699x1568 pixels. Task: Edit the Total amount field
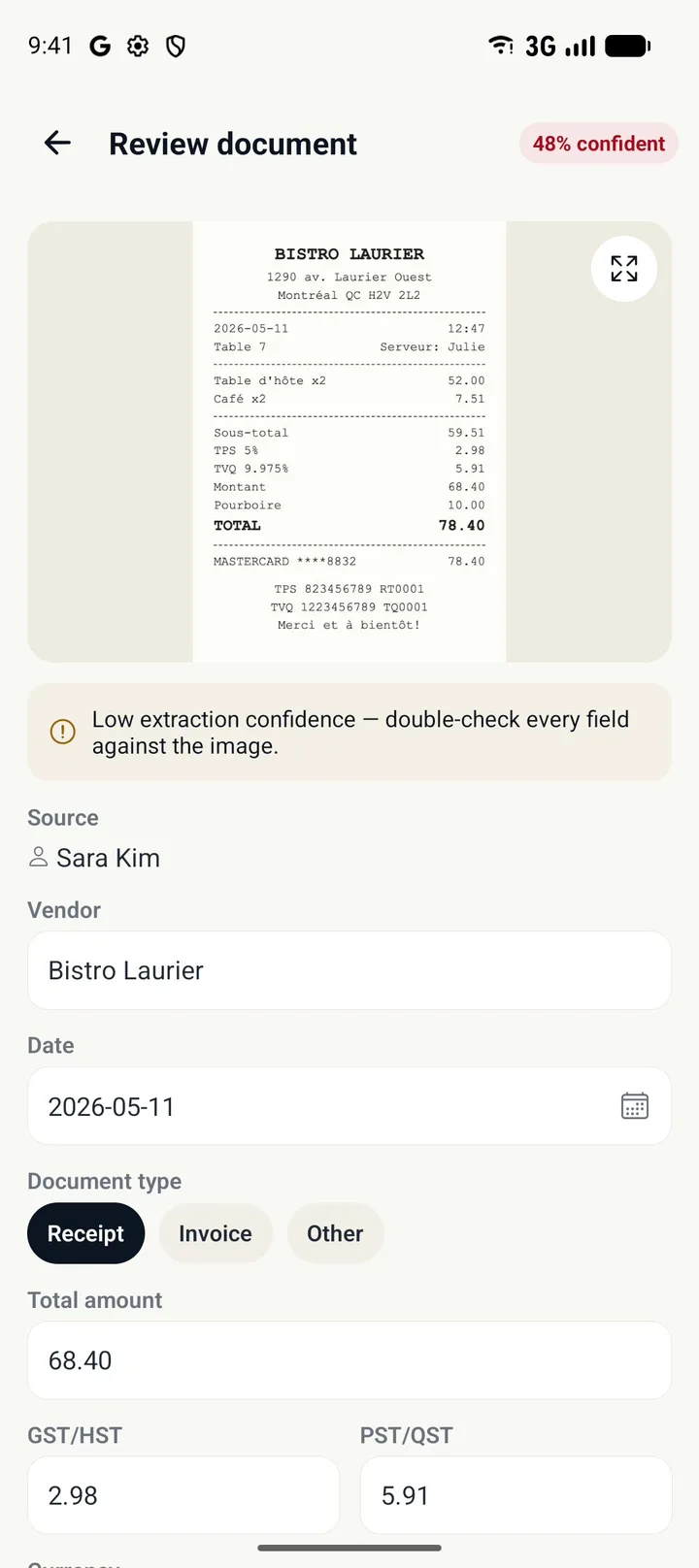(x=349, y=1360)
